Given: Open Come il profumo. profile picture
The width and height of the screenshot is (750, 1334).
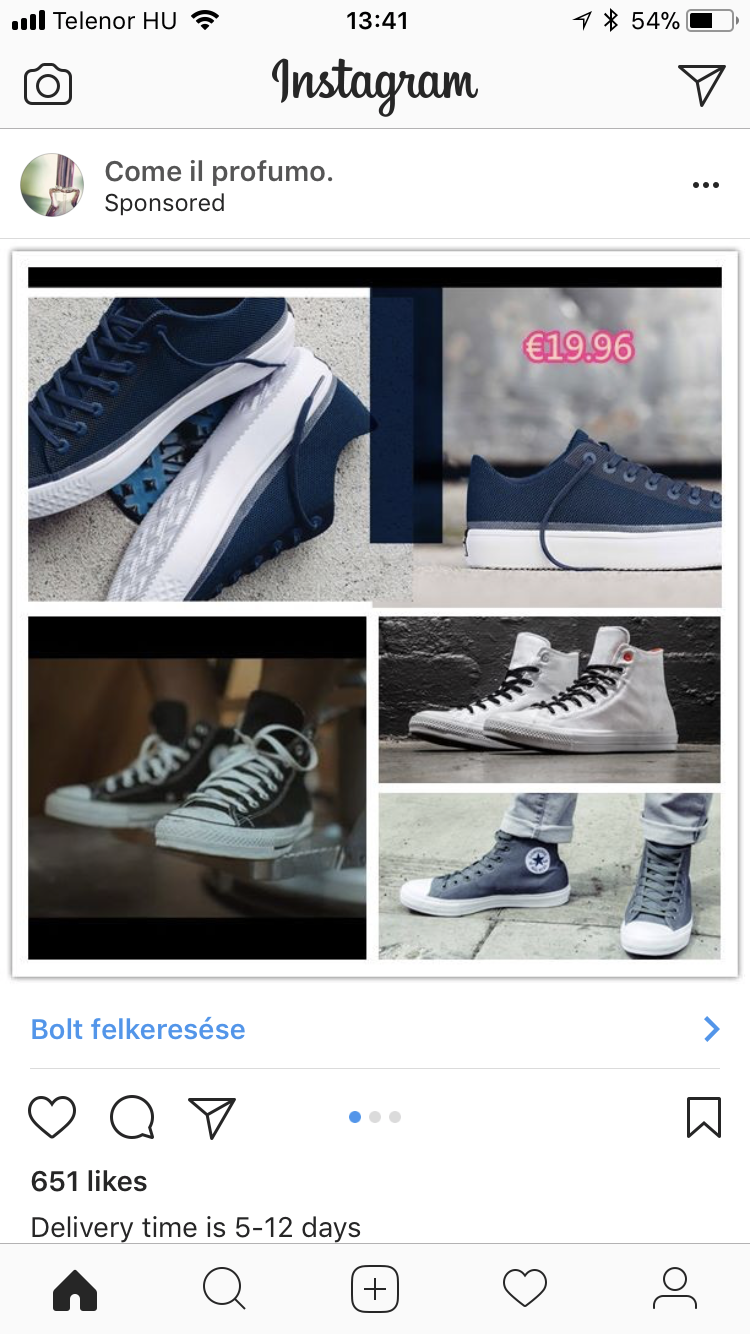Looking at the screenshot, I should pos(52,185).
